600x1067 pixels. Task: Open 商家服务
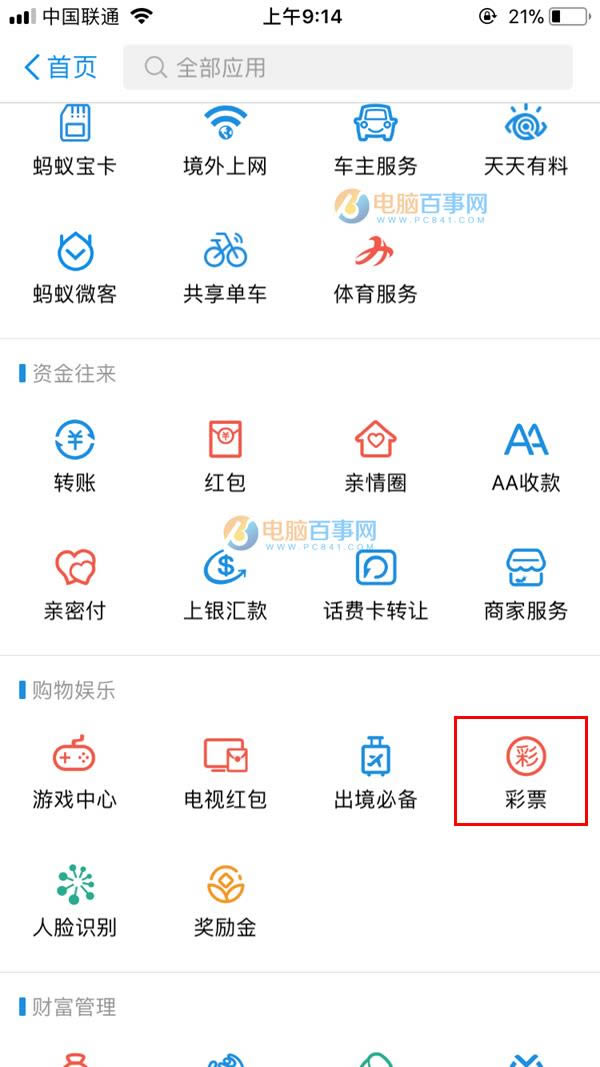pyautogui.click(x=525, y=584)
